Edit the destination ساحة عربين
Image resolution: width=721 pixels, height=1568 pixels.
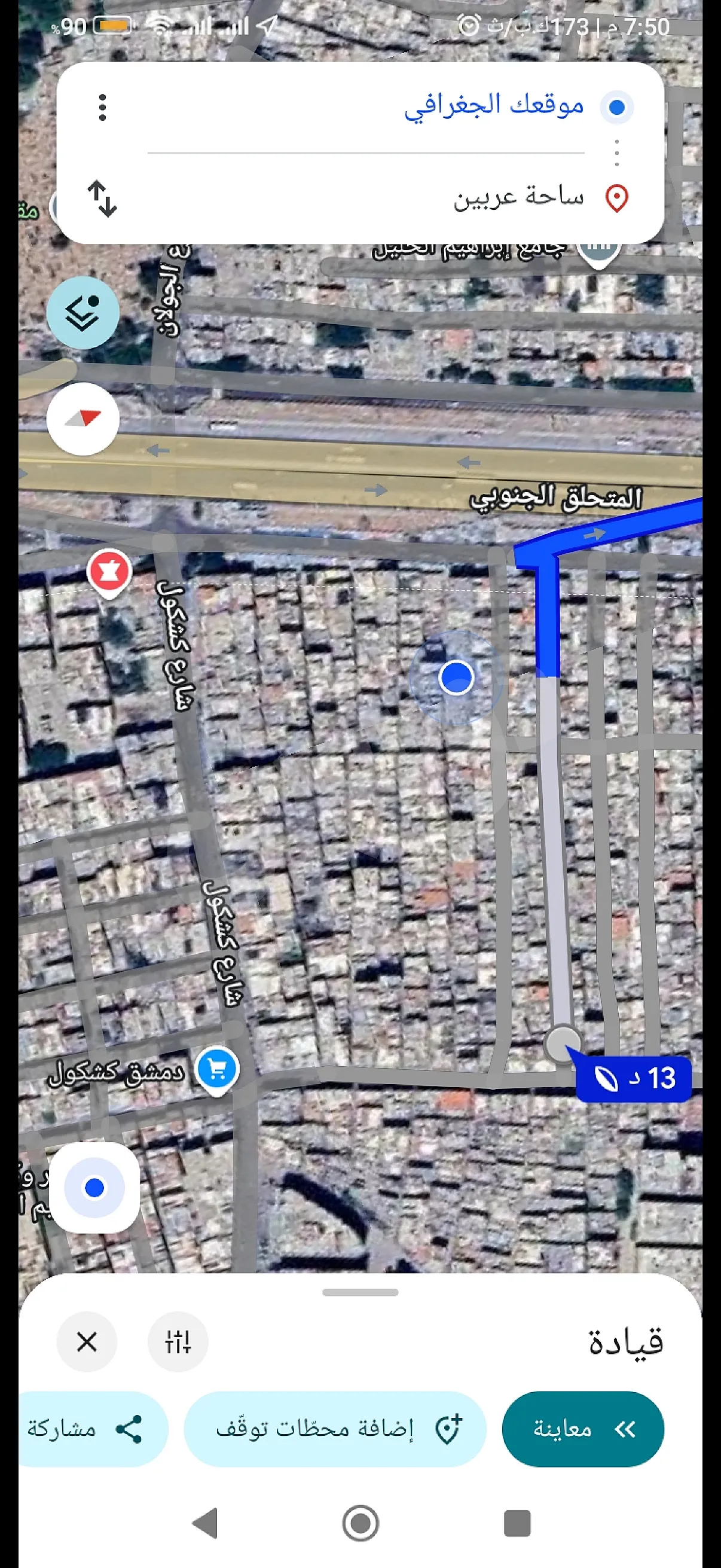[x=518, y=197]
